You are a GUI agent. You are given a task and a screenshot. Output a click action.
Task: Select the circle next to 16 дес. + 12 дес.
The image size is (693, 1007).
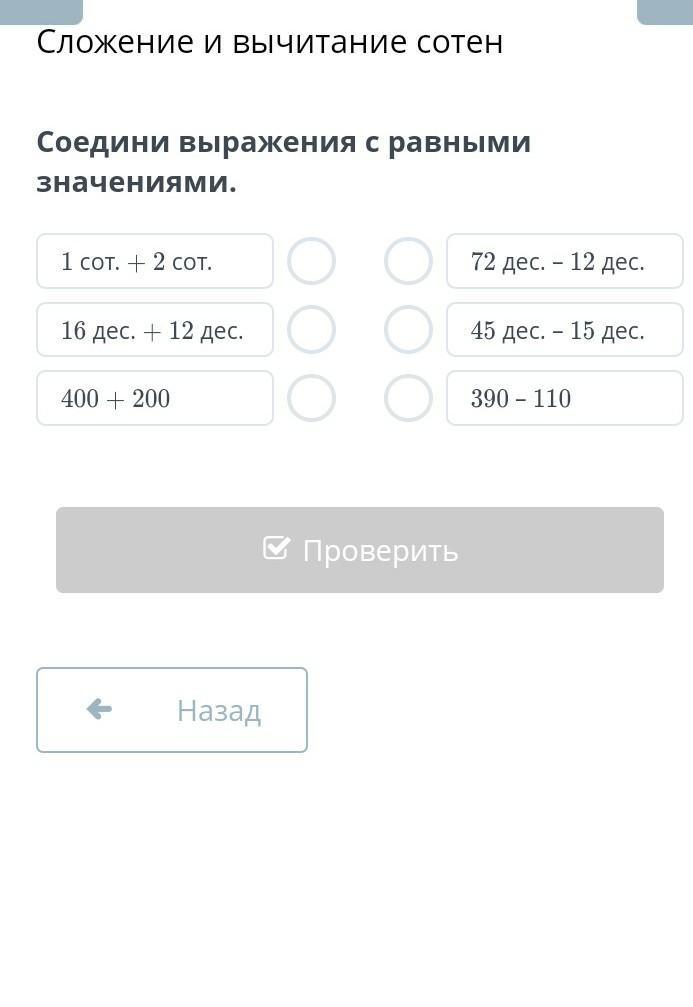pyautogui.click(x=311, y=330)
